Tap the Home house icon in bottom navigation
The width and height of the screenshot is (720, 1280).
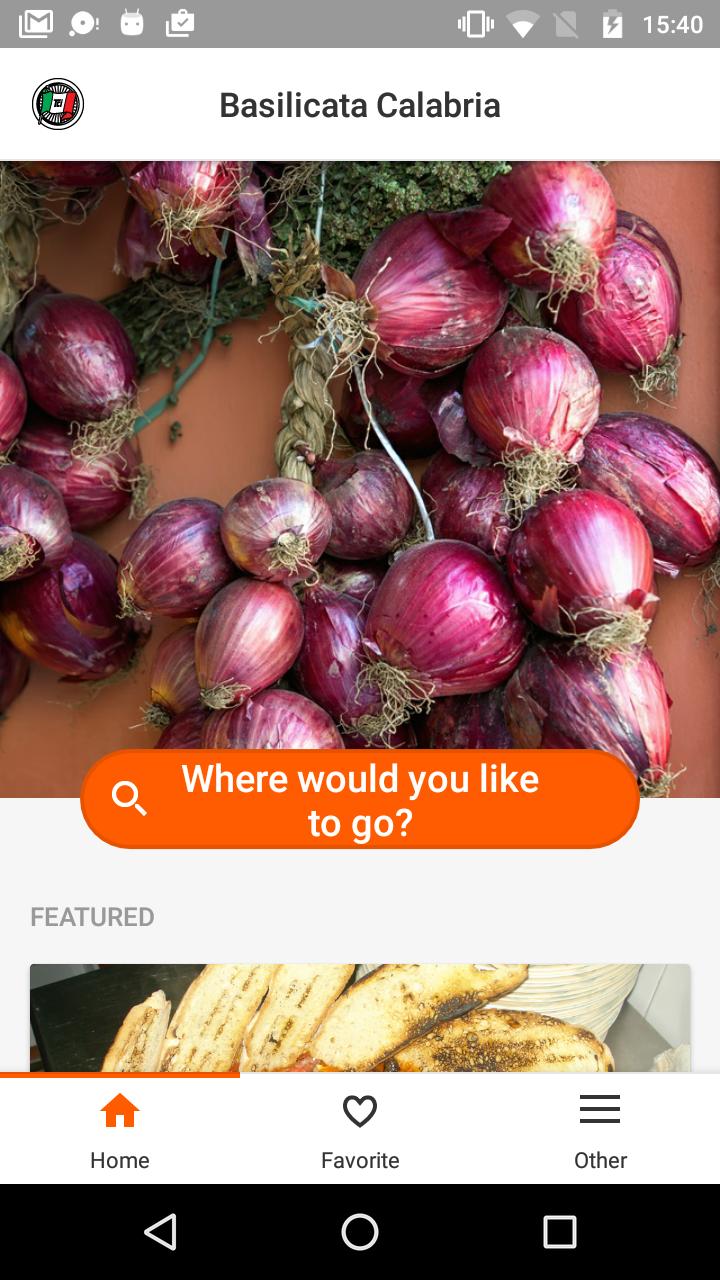point(120,1110)
